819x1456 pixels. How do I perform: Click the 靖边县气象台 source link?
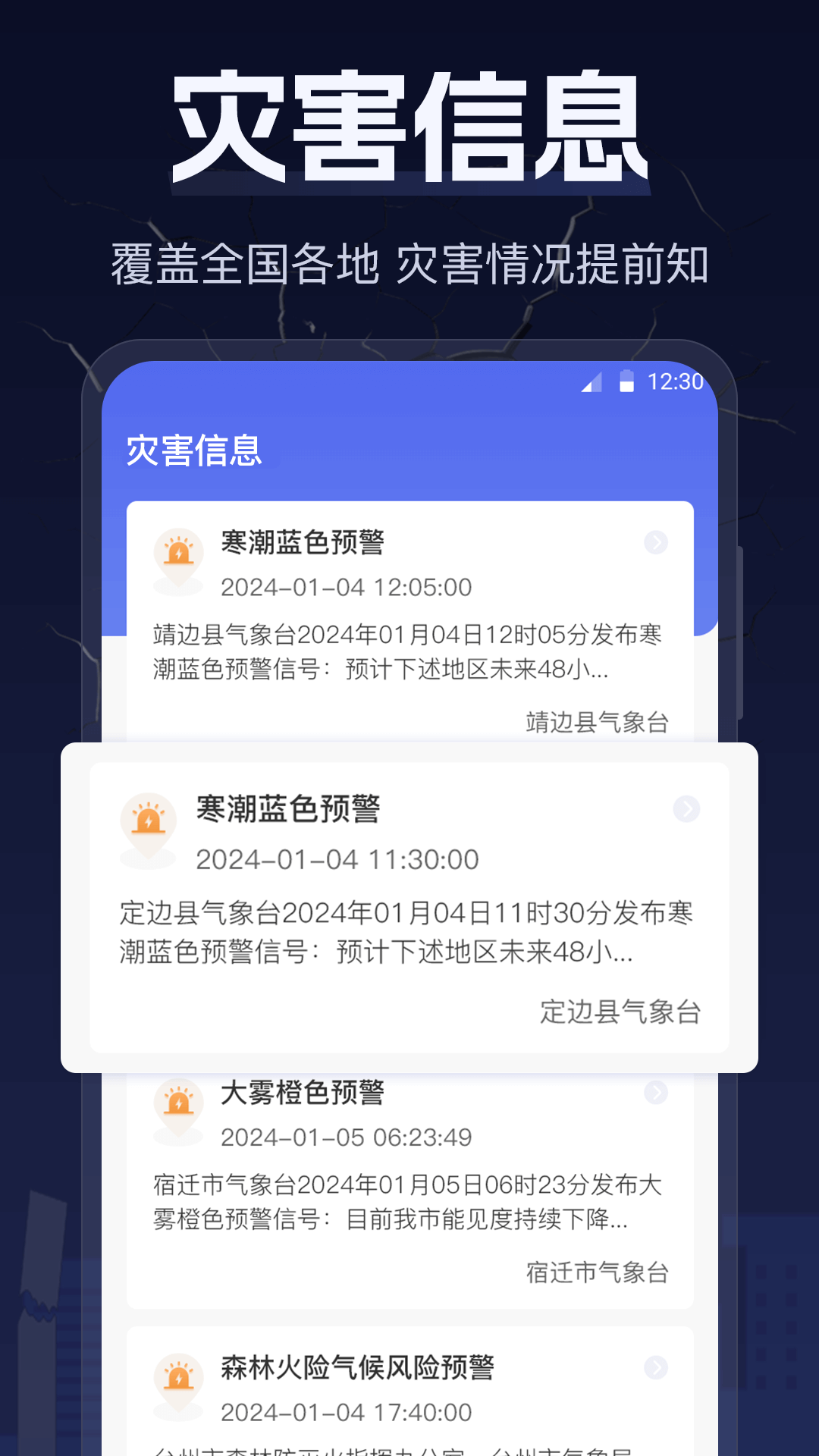click(598, 722)
